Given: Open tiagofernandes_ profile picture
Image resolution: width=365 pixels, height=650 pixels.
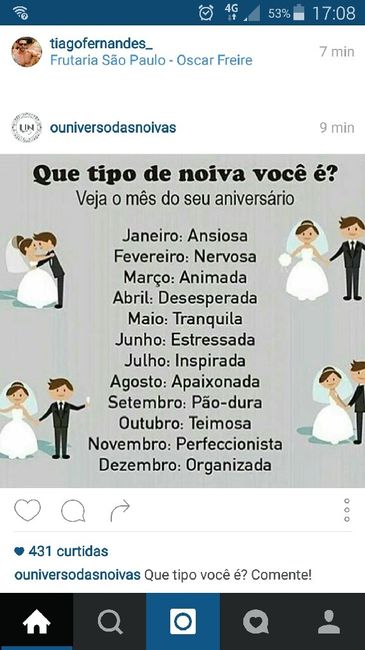Looking at the screenshot, I should [x=27, y=52].
